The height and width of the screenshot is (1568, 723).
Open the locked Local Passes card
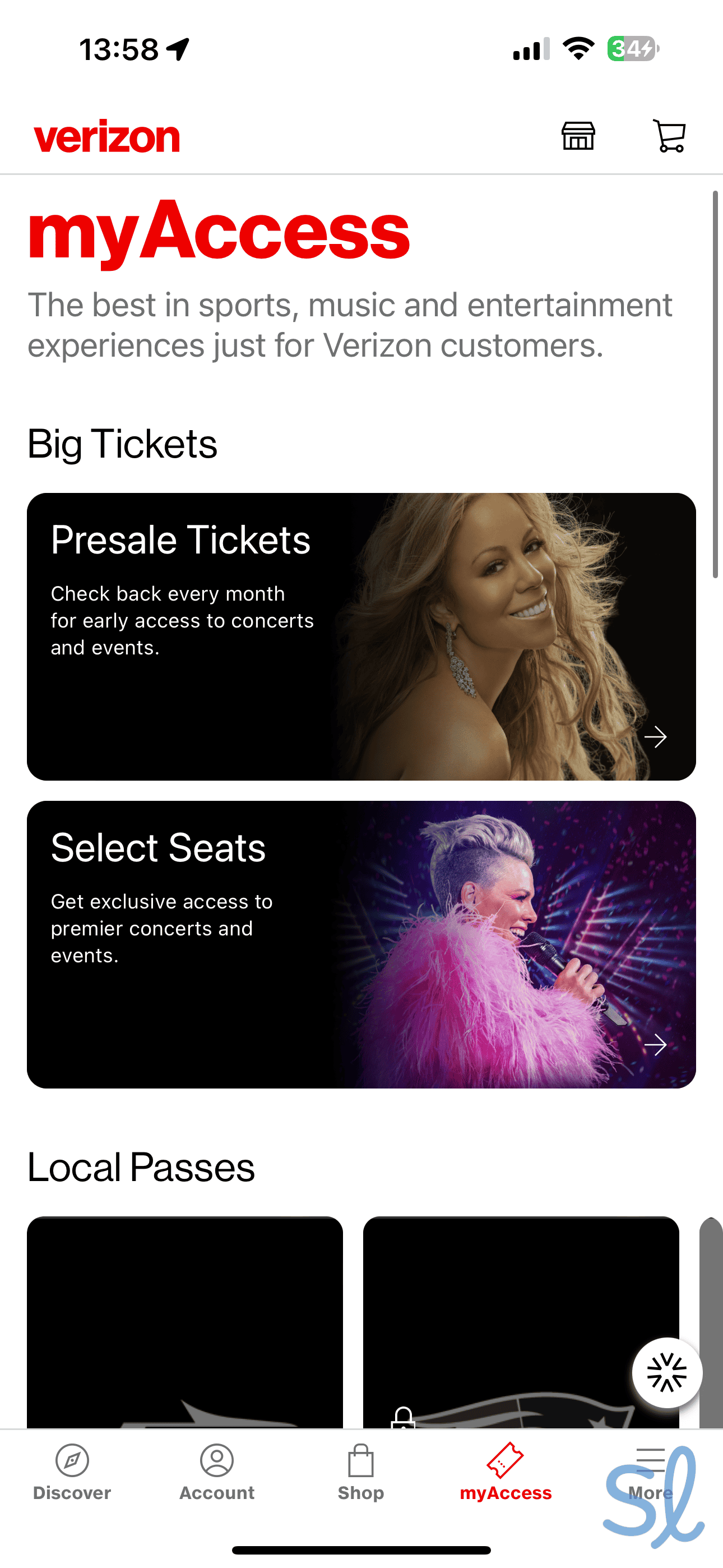click(499, 1321)
